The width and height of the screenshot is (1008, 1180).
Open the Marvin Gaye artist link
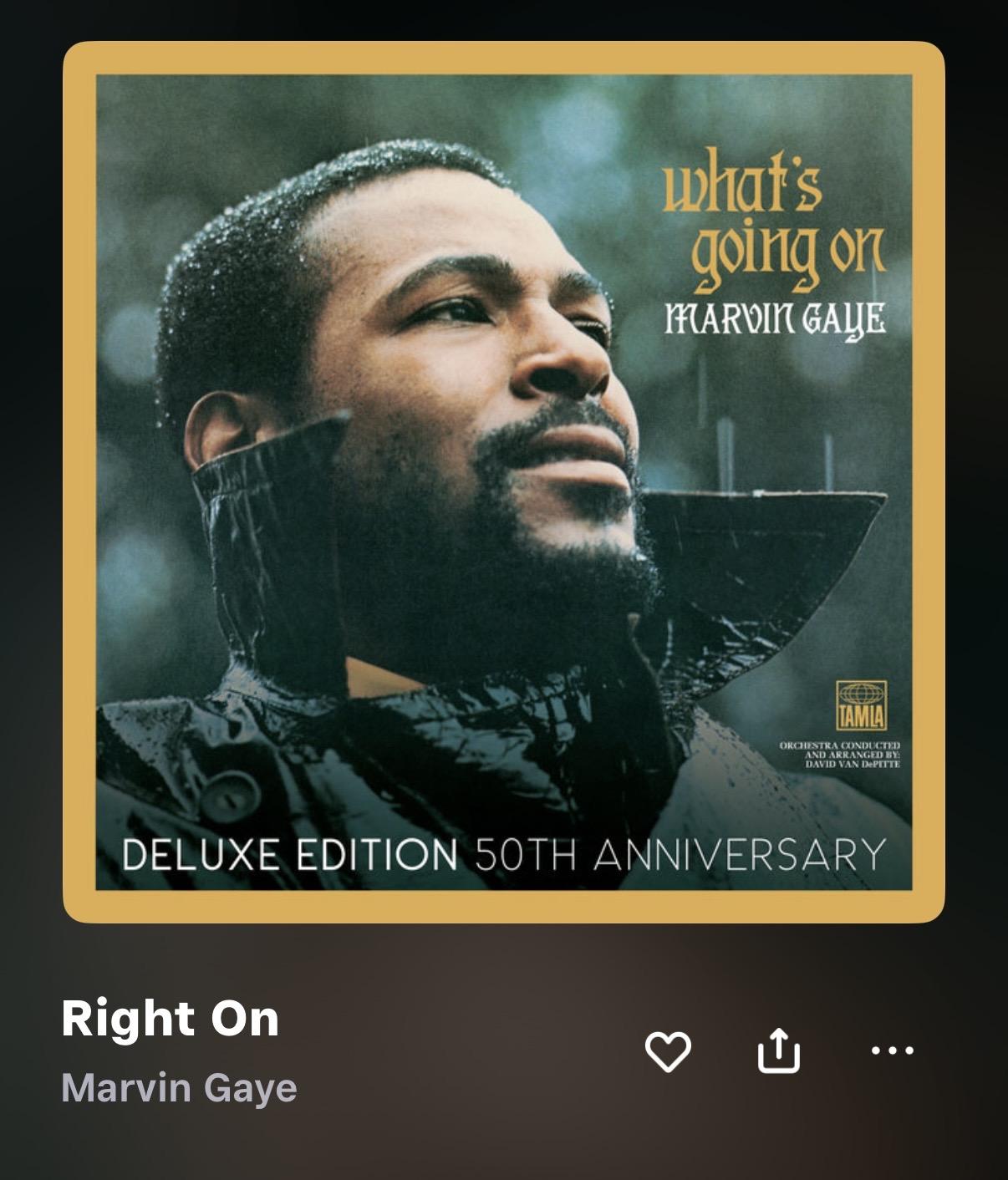[x=179, y=1088]
